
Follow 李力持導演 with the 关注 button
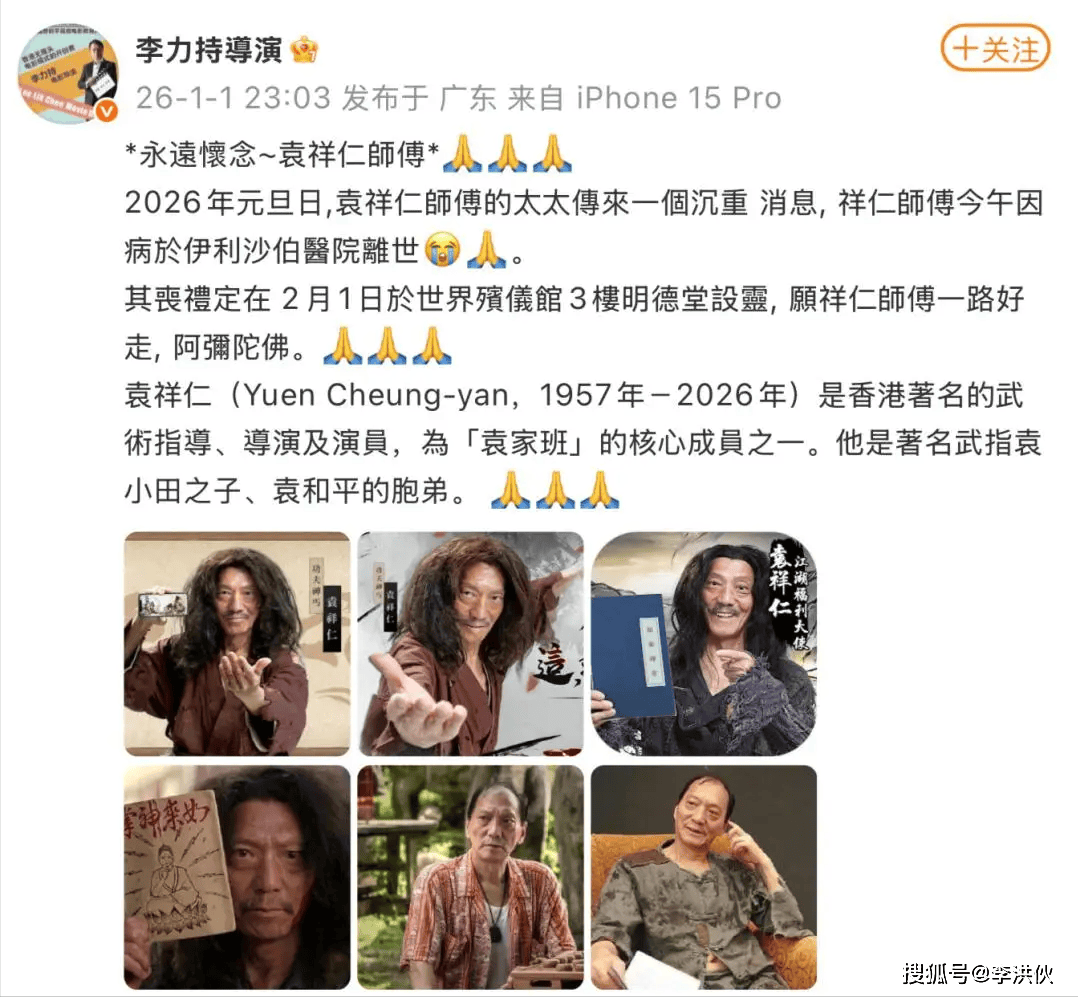(995, 50)
